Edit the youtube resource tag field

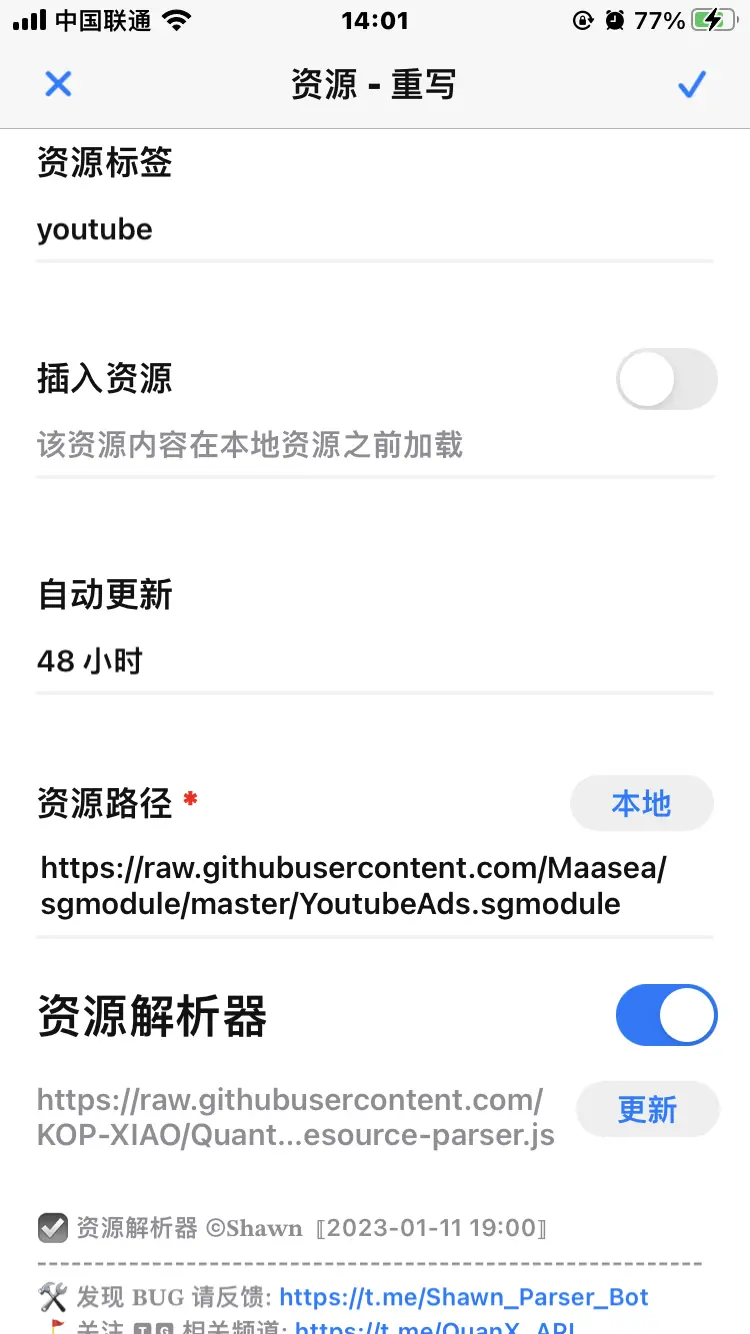tap(374, 230)
